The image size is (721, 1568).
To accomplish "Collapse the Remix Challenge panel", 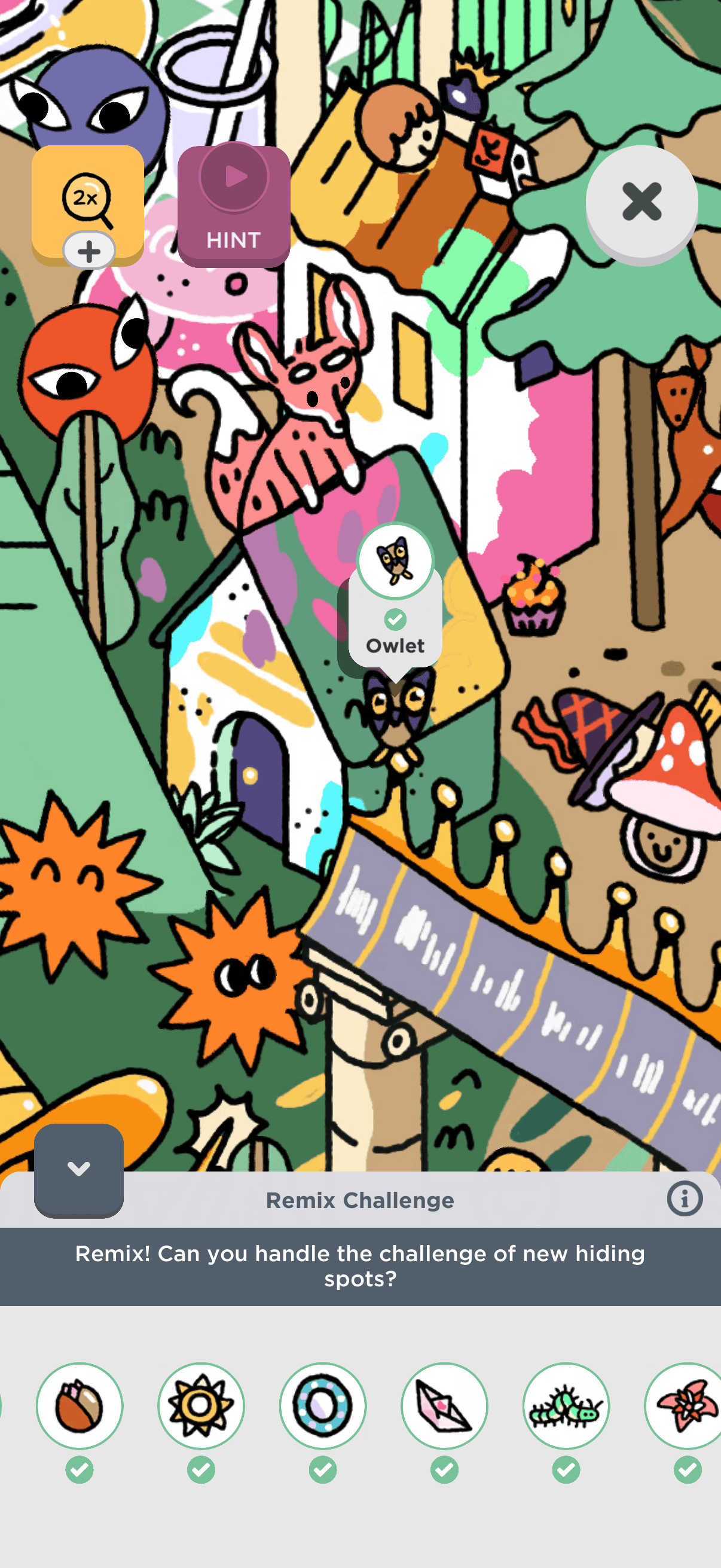I will pos(78,1169).
